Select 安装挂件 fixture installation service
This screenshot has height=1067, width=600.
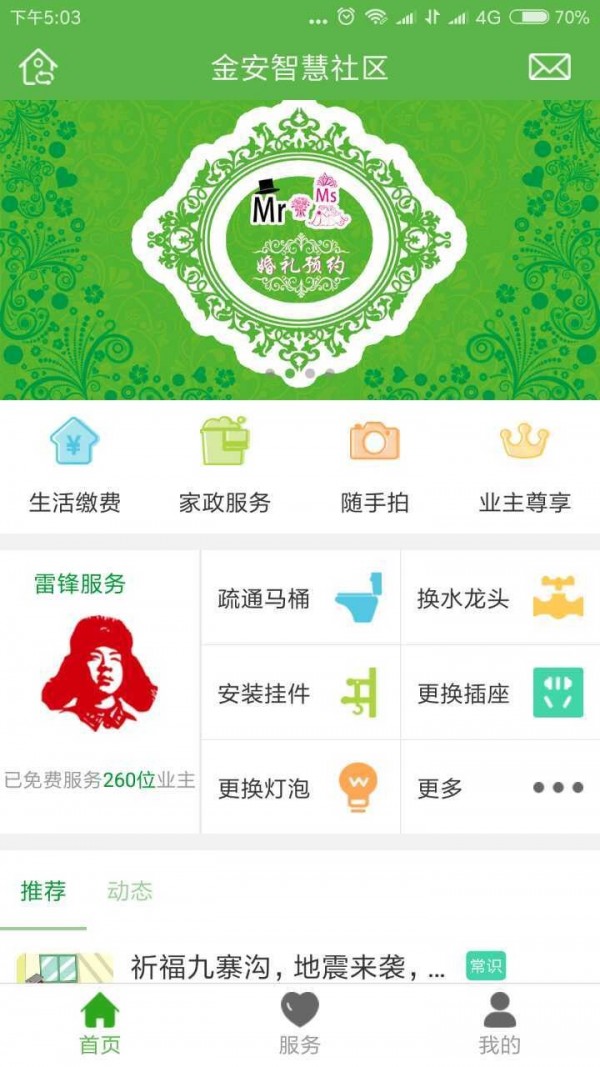pyautogui.click(x=301, y=693)
